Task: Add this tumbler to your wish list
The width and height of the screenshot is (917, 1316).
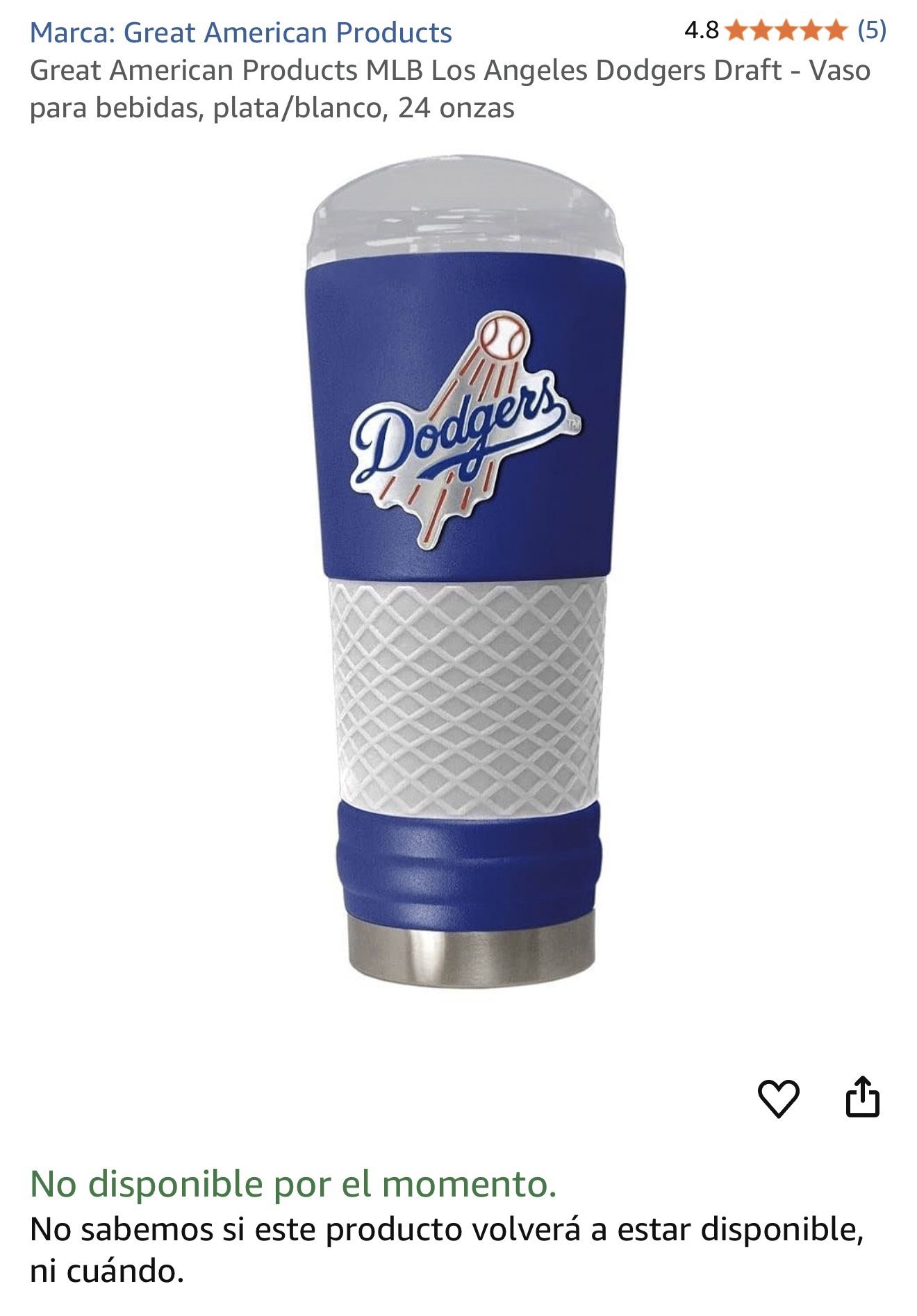Action: 778,1098
